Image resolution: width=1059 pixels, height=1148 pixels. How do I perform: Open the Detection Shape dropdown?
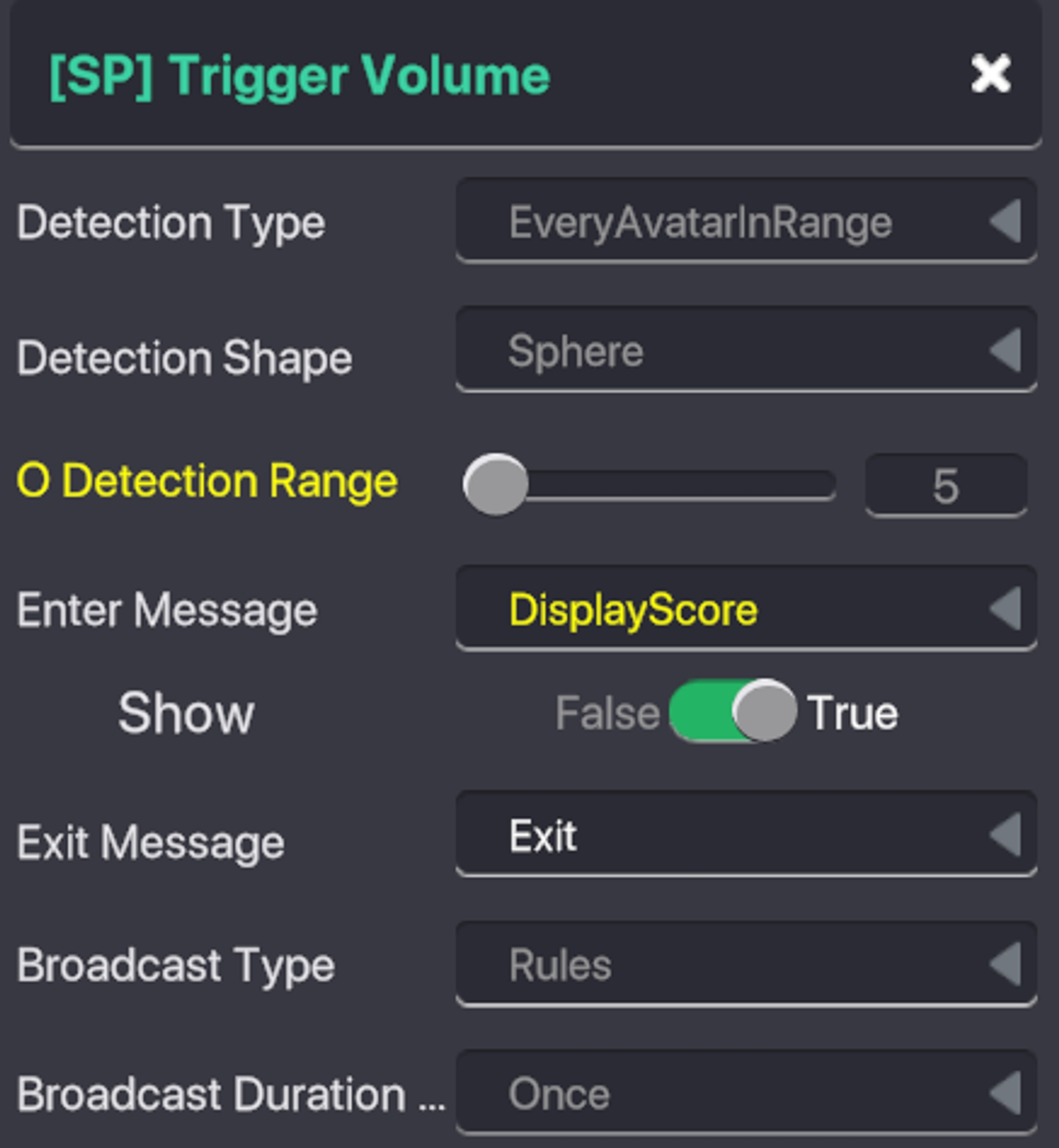pyautogui.click(x=746, y=350)
